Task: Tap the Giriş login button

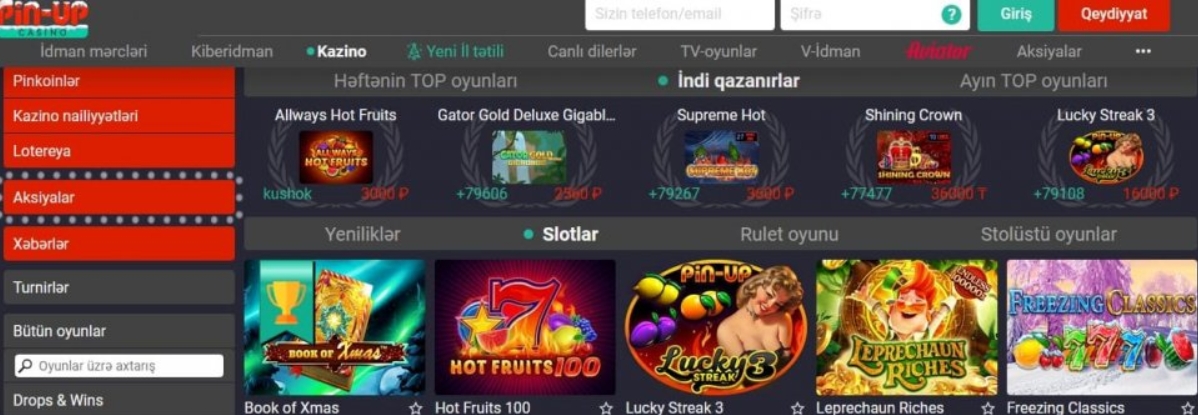Action: click(x=1015, y=14)
